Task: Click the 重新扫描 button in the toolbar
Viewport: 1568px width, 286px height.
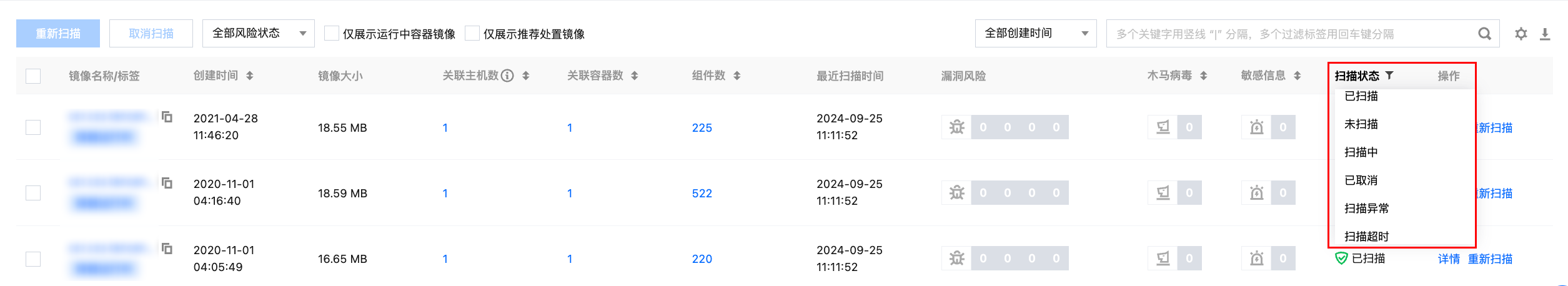Action: (57, 34)
